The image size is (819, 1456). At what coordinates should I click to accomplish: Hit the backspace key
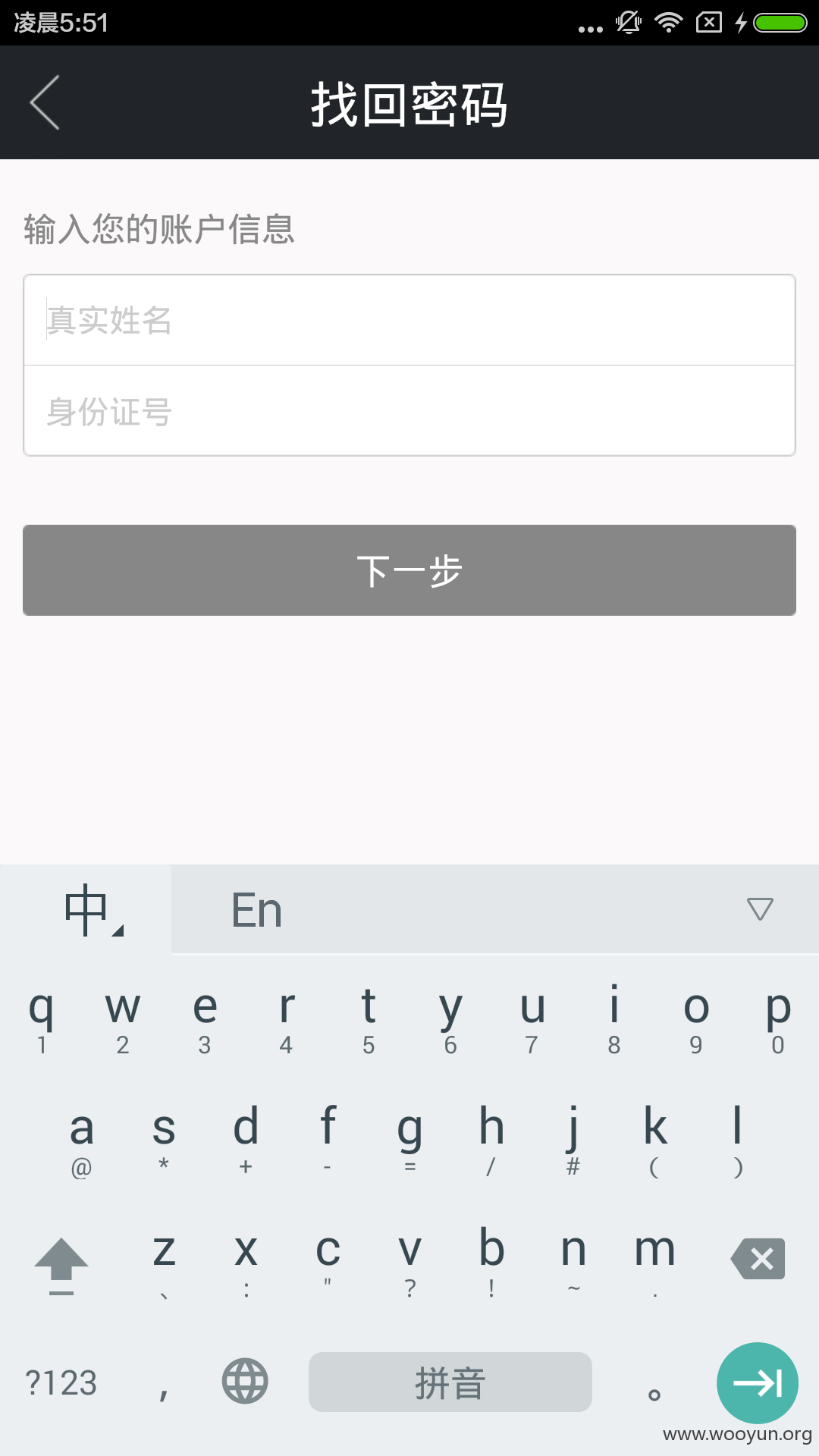coord(758,1259)
